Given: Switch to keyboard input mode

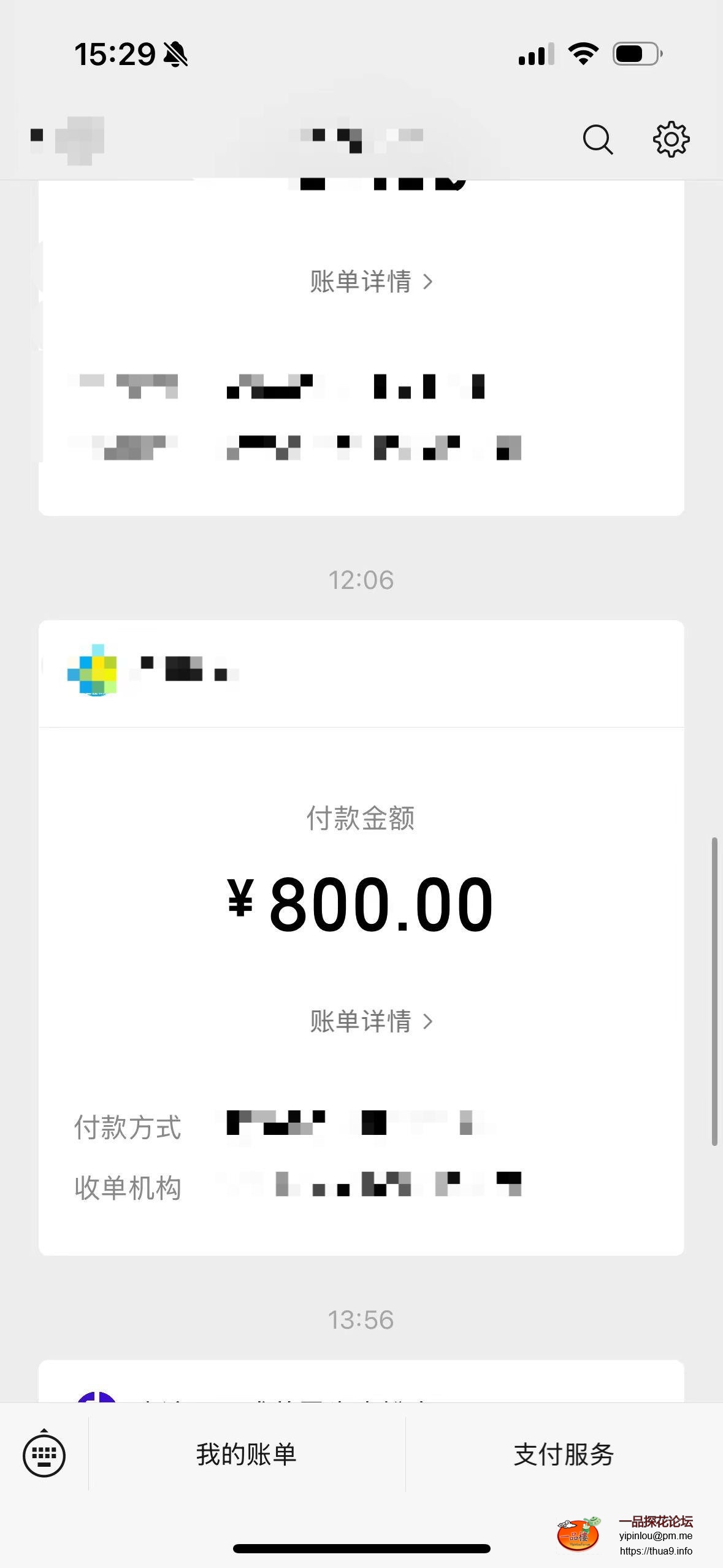Looking at the screenshot, I should pos(44,1455).
